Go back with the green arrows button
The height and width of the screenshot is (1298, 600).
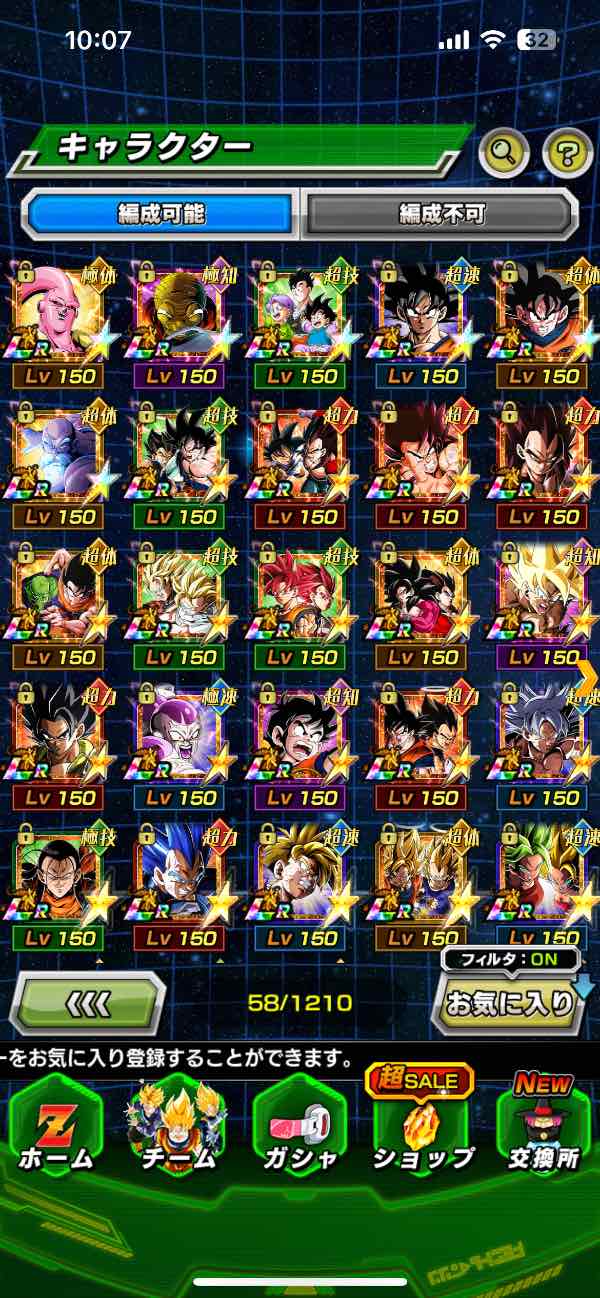88,1002
